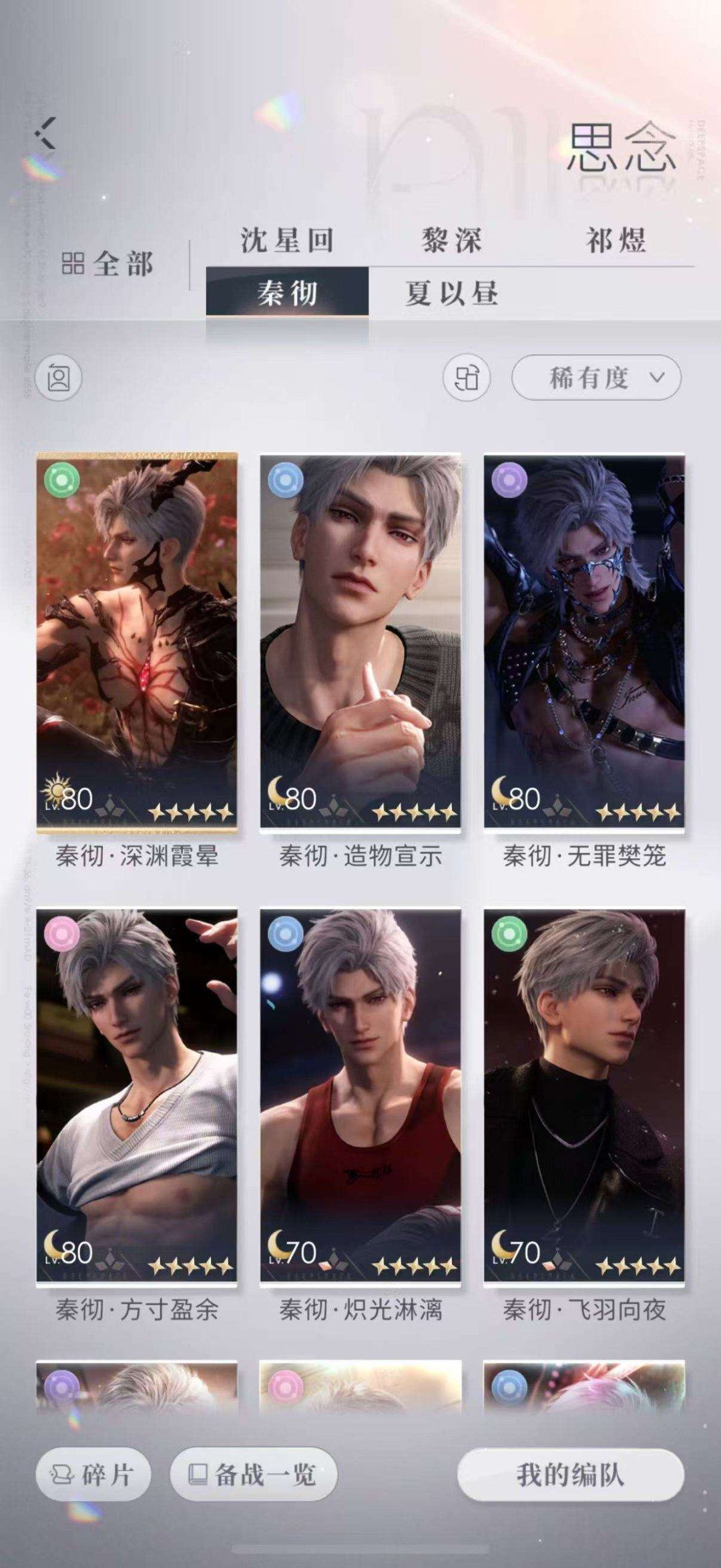The image size is (721, 1568).
Task: Open card 秦彻·炽光淋漓
Action: [x=360, y=1095]
